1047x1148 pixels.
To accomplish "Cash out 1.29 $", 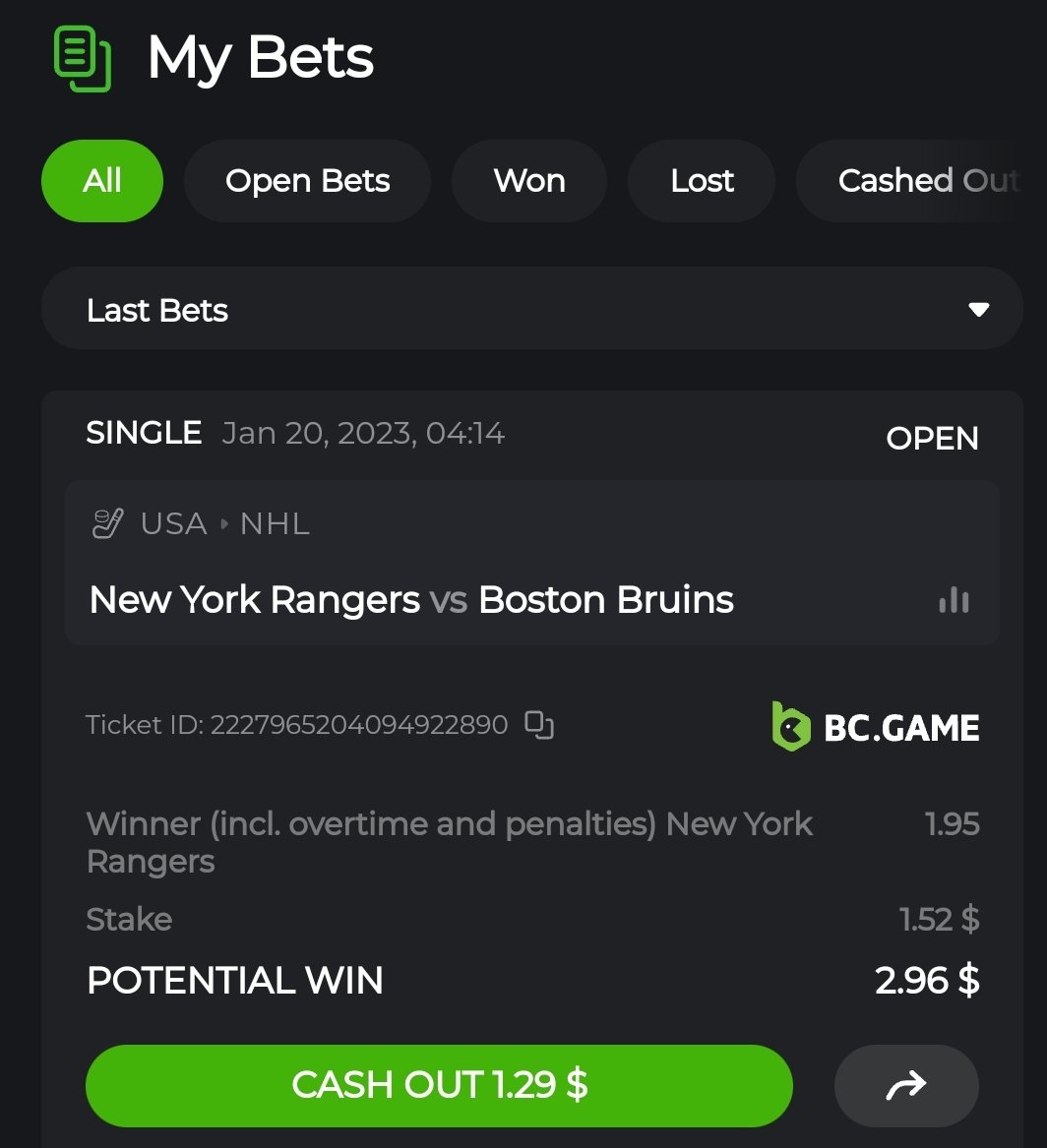I will click(439, 1085).
